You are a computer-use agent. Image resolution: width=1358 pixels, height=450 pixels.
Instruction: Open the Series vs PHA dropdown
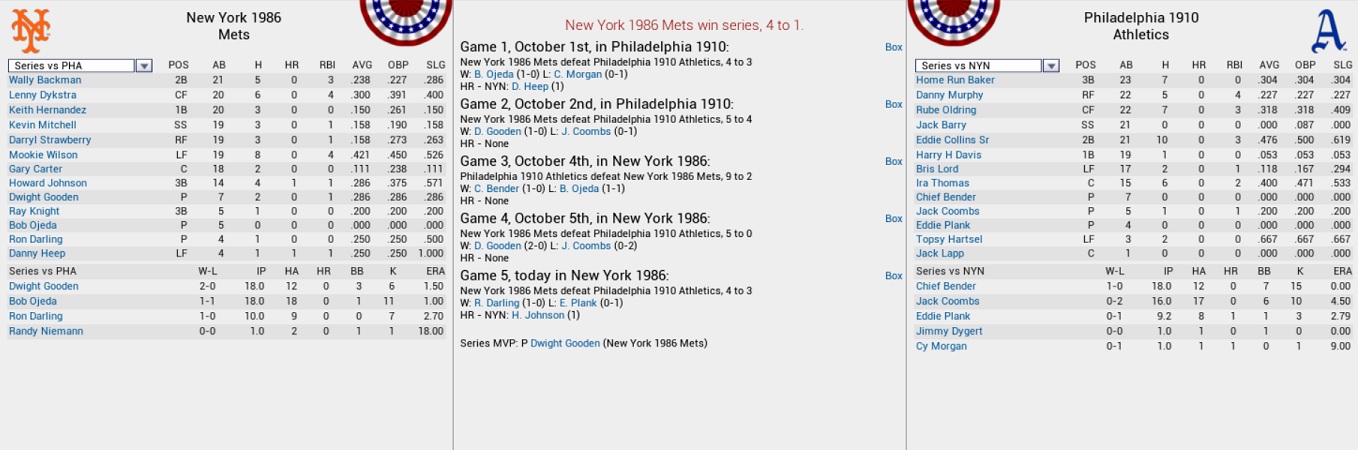click(80, 66)
